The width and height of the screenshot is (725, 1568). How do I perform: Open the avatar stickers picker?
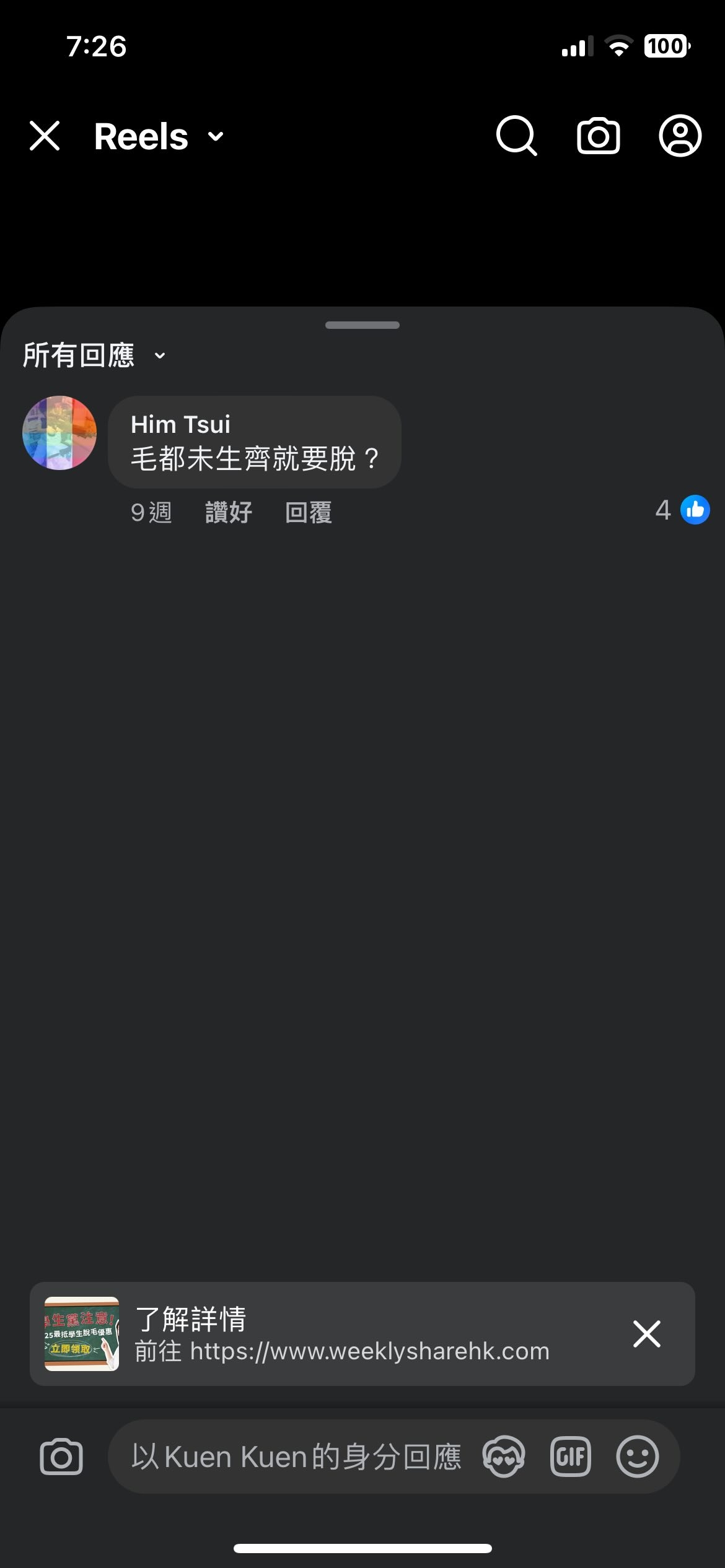(x=504, y=1457)
